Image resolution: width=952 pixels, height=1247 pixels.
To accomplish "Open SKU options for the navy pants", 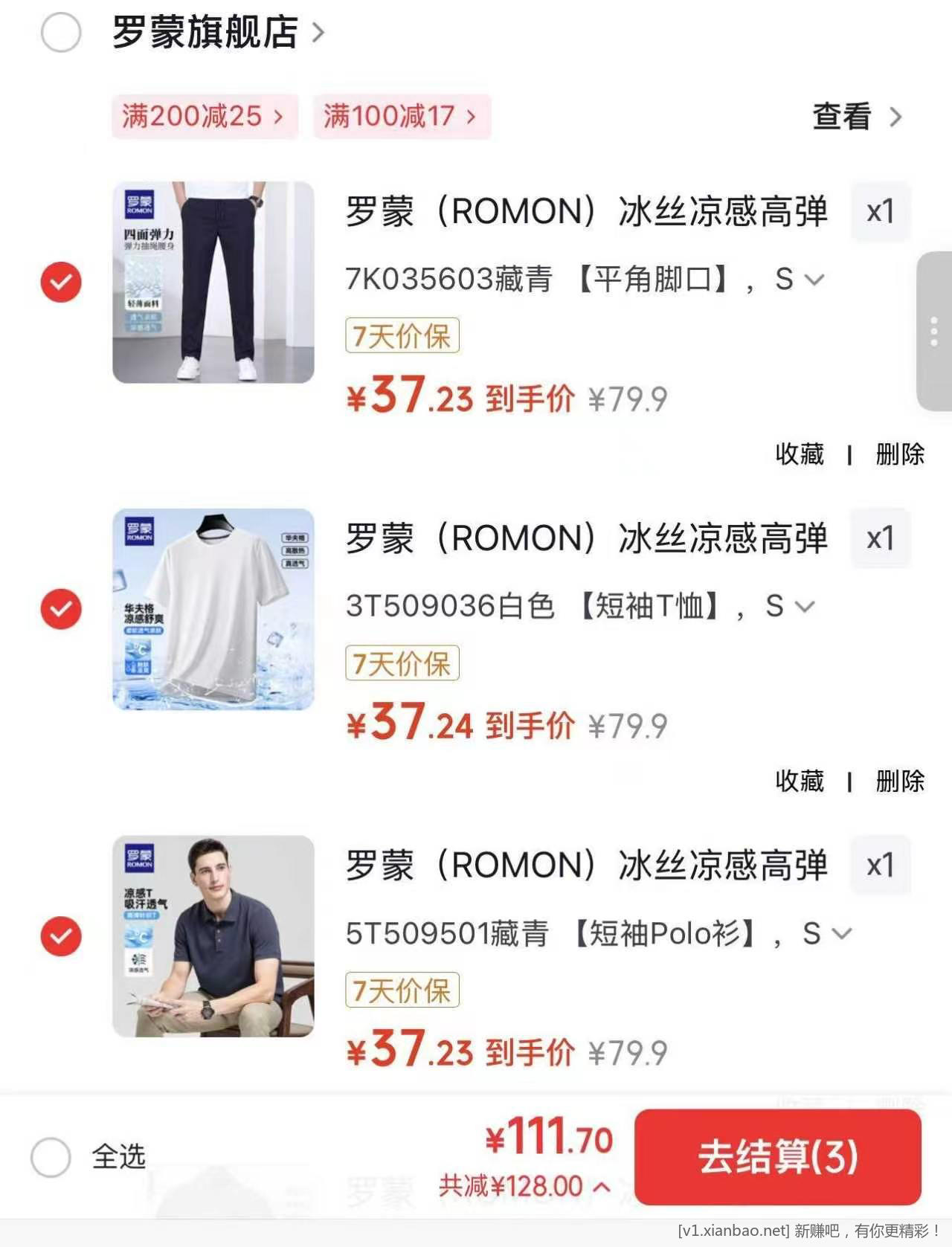I will click(814, 280).
